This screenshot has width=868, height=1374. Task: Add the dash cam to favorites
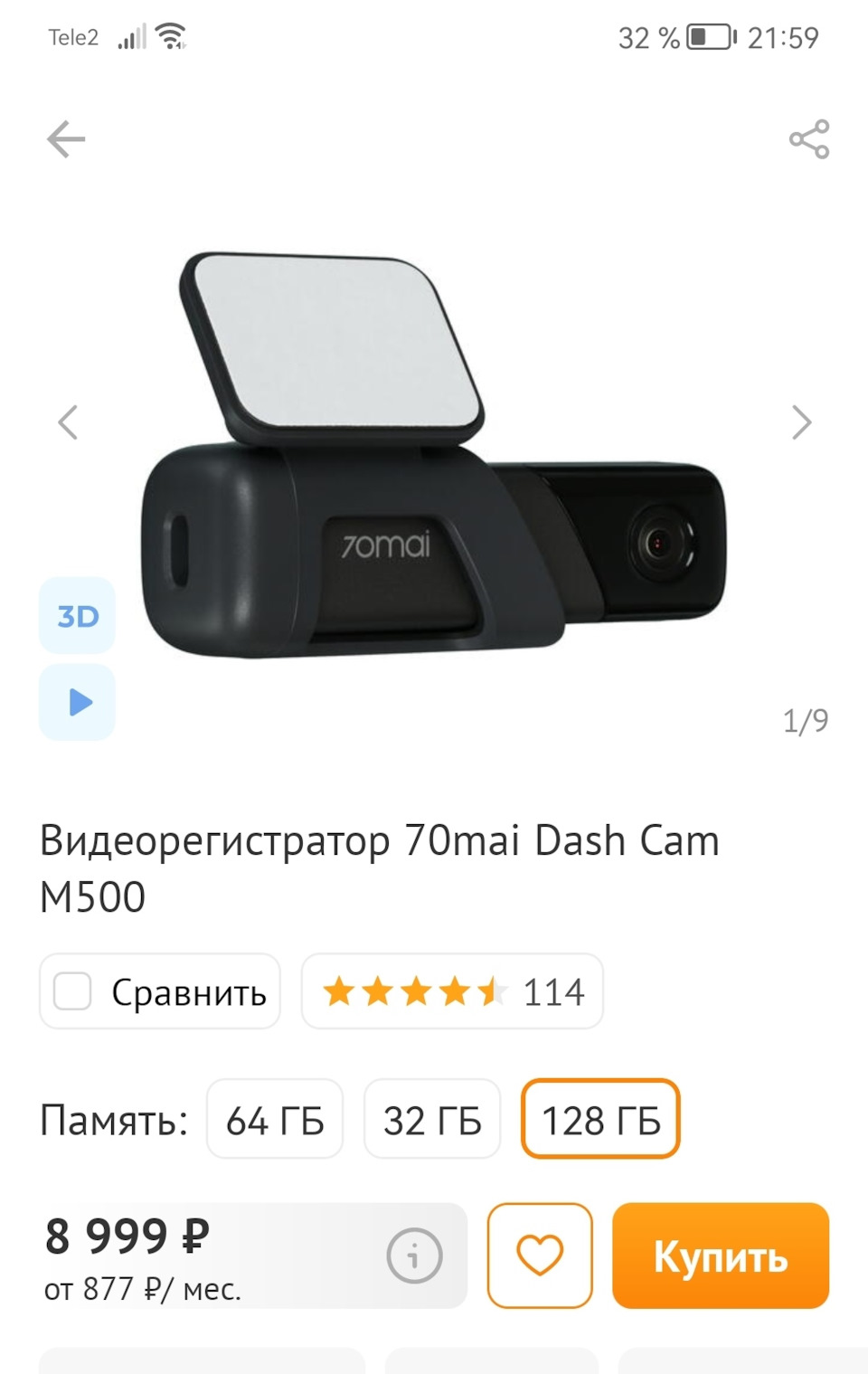(540, 1256)
